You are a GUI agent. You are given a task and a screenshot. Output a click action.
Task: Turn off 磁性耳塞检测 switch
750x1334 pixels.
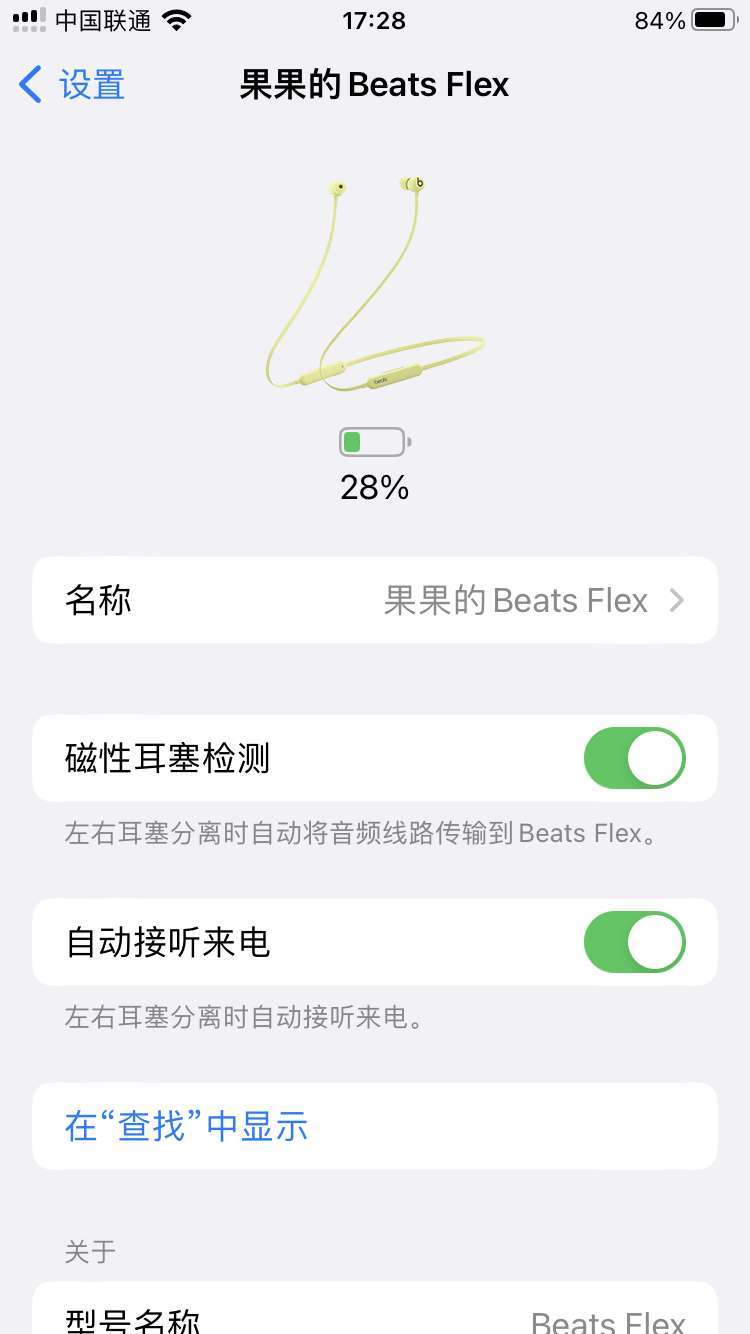click(x=634, y=758)
